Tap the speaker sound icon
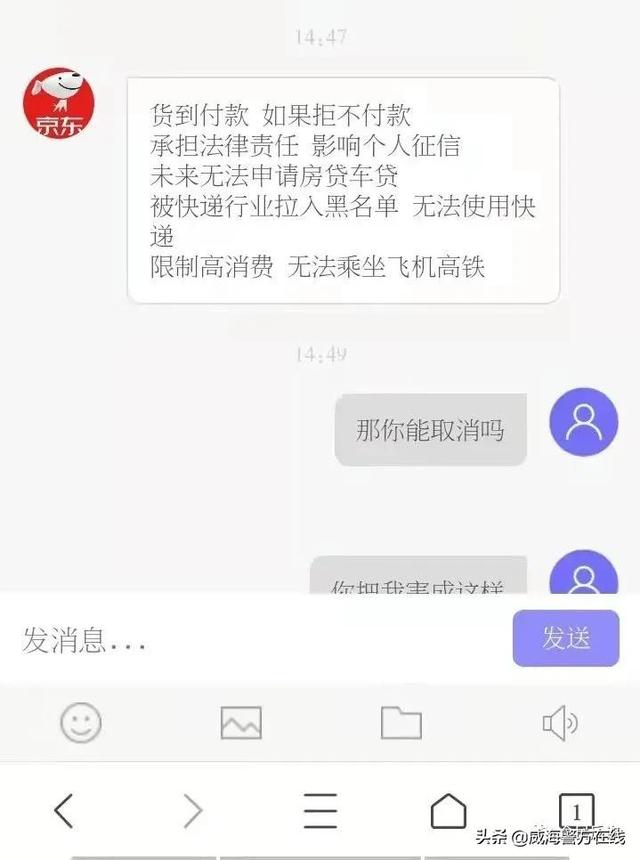640x860 pixels. 559,722
